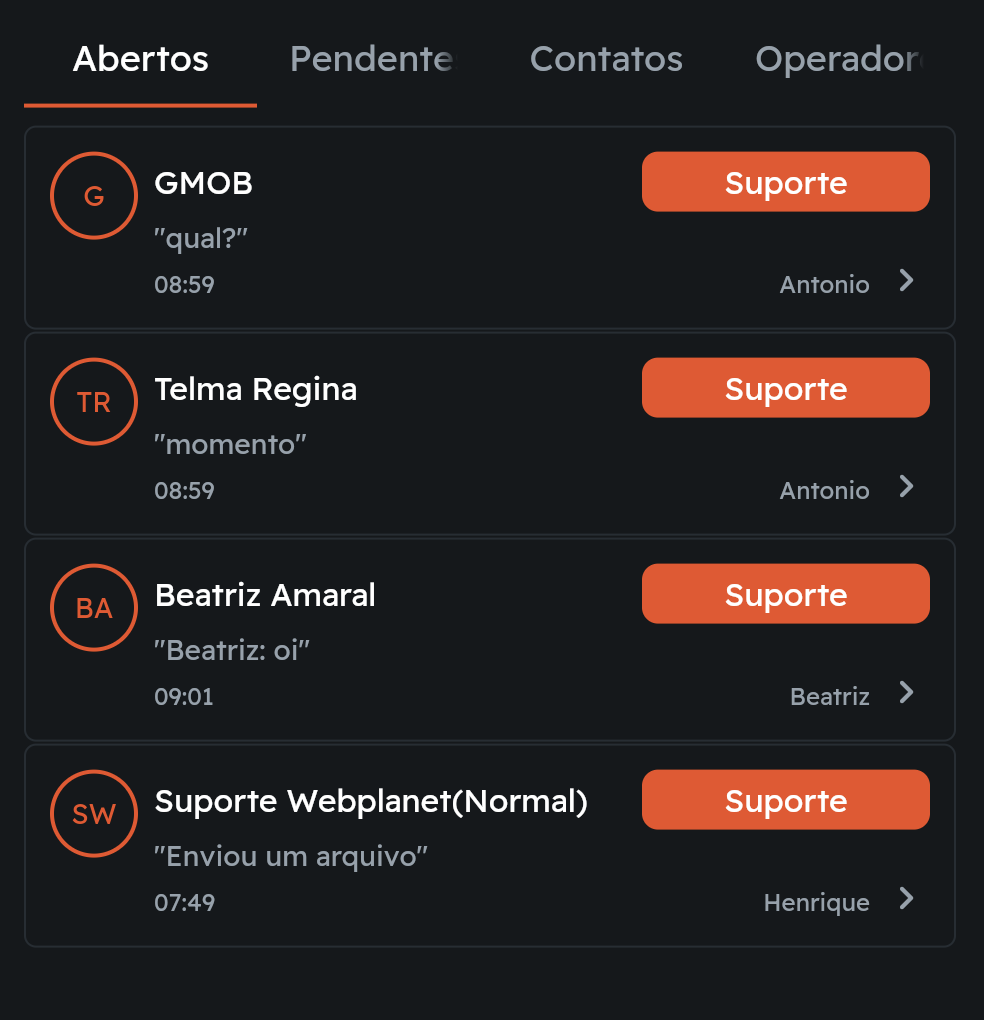Screen dimensions: 984x1020
Task: Tap the chevron next to Henrique
Action: (906, 899)
